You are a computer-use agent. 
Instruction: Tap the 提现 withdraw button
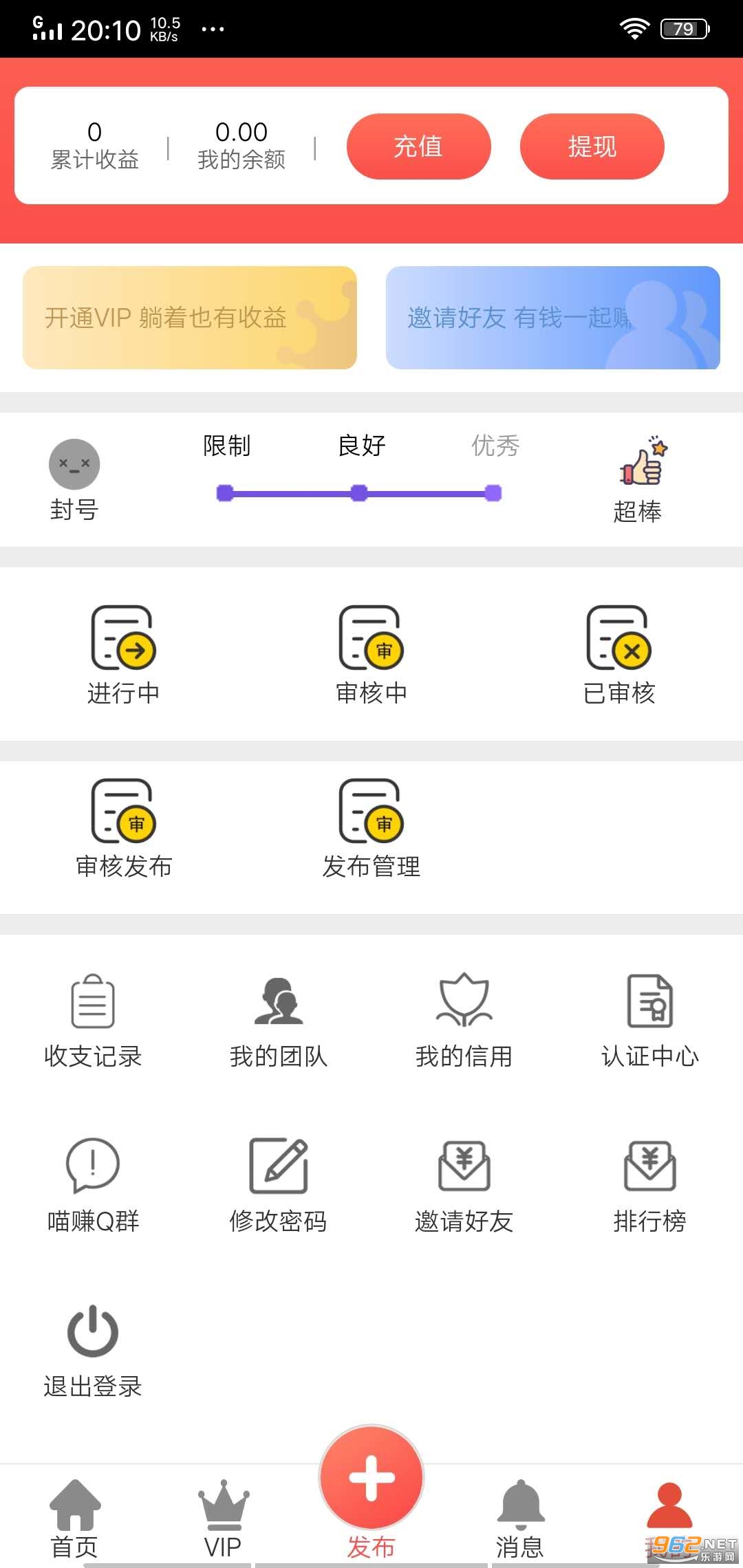tap(592, 146)
